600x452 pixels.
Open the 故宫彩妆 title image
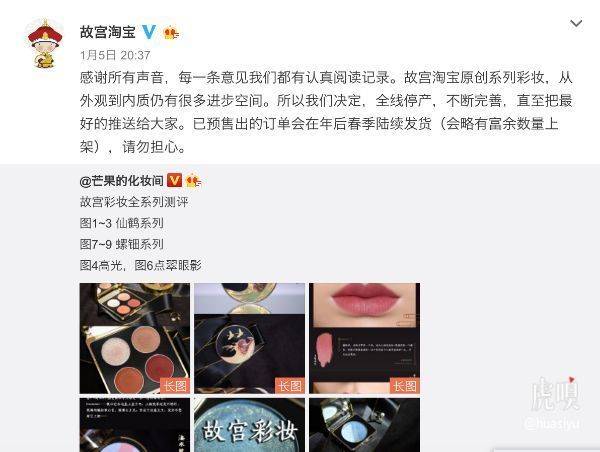coord(249,425)
